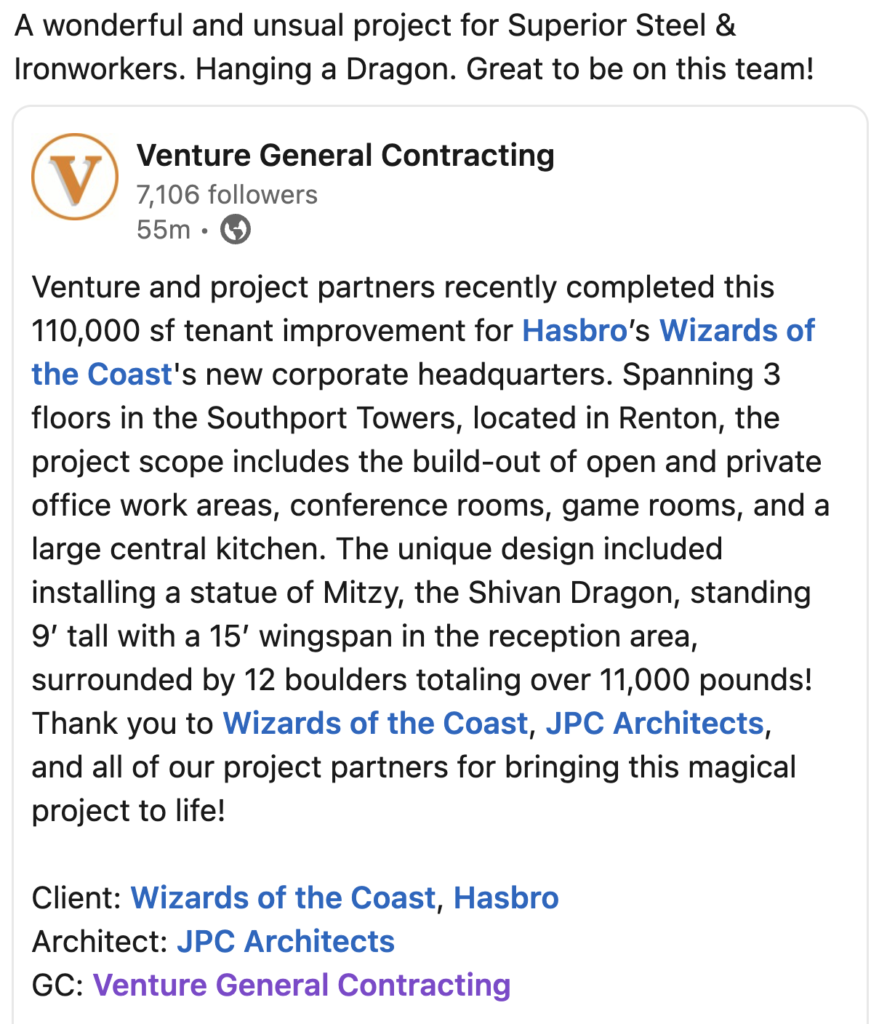Open Venture General Contracting in the GC line
The image size is (871, 1024).
tap(302, 985)
